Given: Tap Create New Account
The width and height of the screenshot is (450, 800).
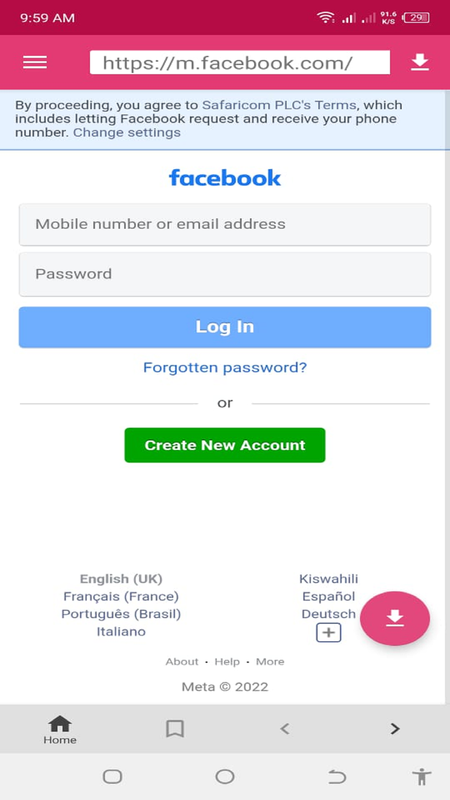Looking at the screenshot, I should 225,445.
